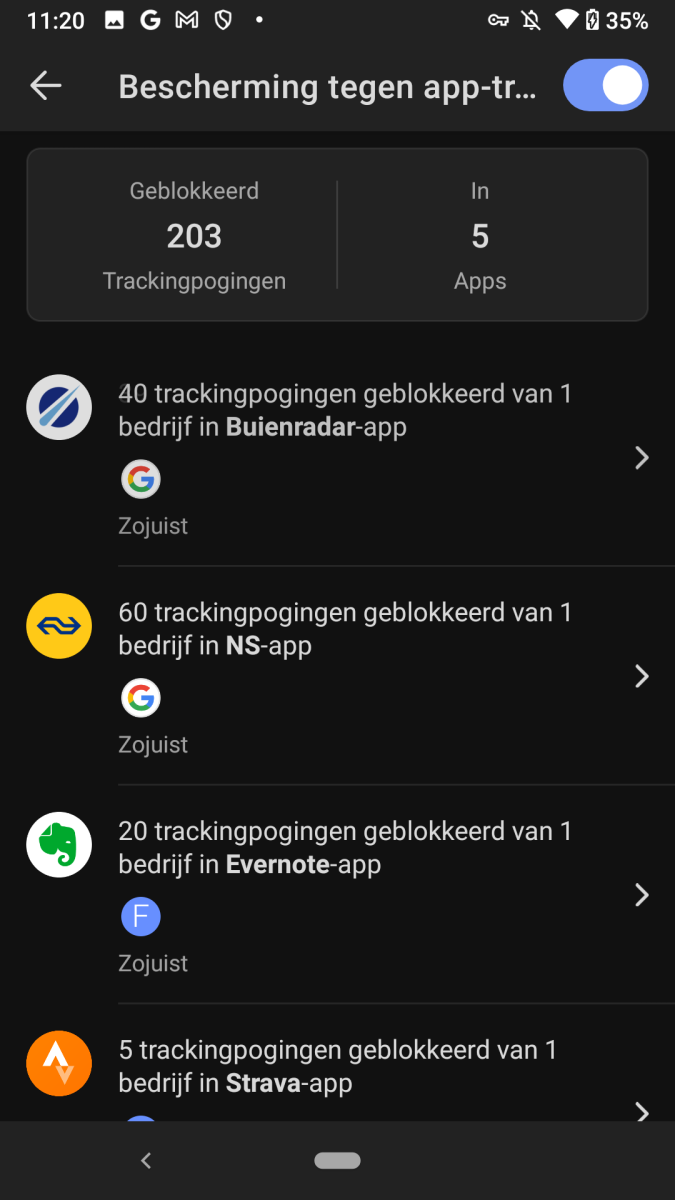This screenshot has width=675, height=1200.
Task: Tap the system back button
Action: pyautogui.click(x=146, y=1160)
